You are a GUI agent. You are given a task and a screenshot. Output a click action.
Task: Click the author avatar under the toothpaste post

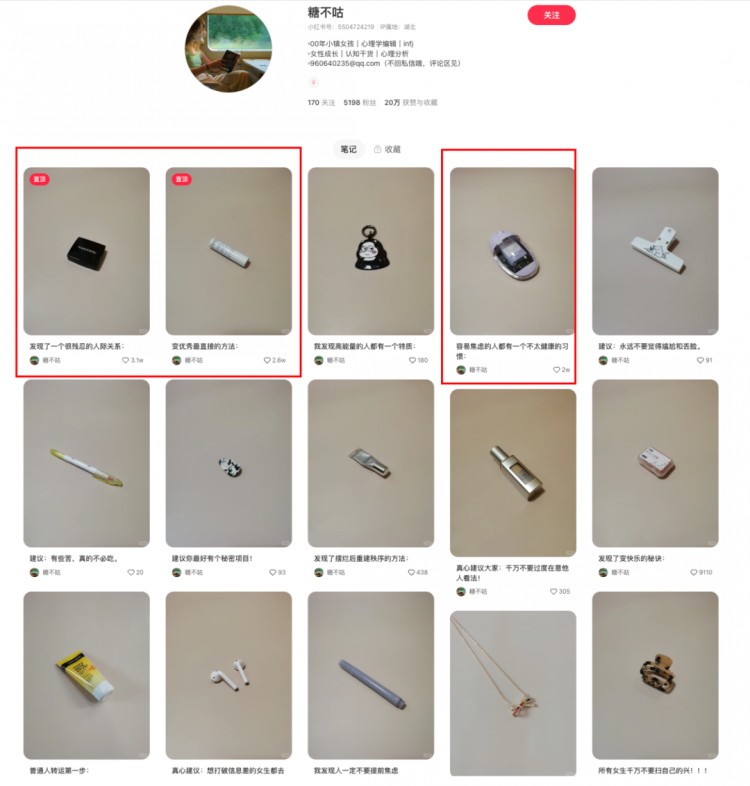click(x=176, y=357)
